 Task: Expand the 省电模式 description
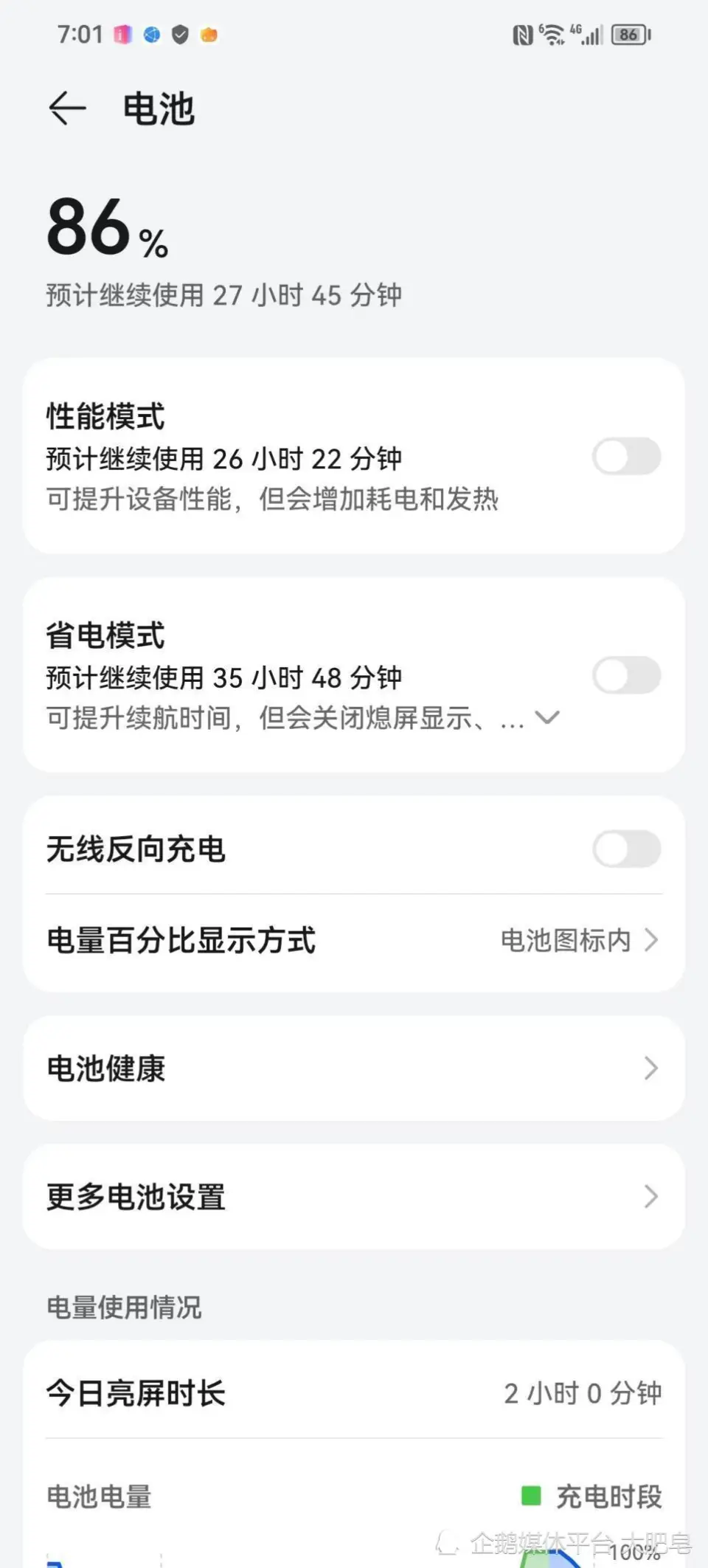coord(547,717)
